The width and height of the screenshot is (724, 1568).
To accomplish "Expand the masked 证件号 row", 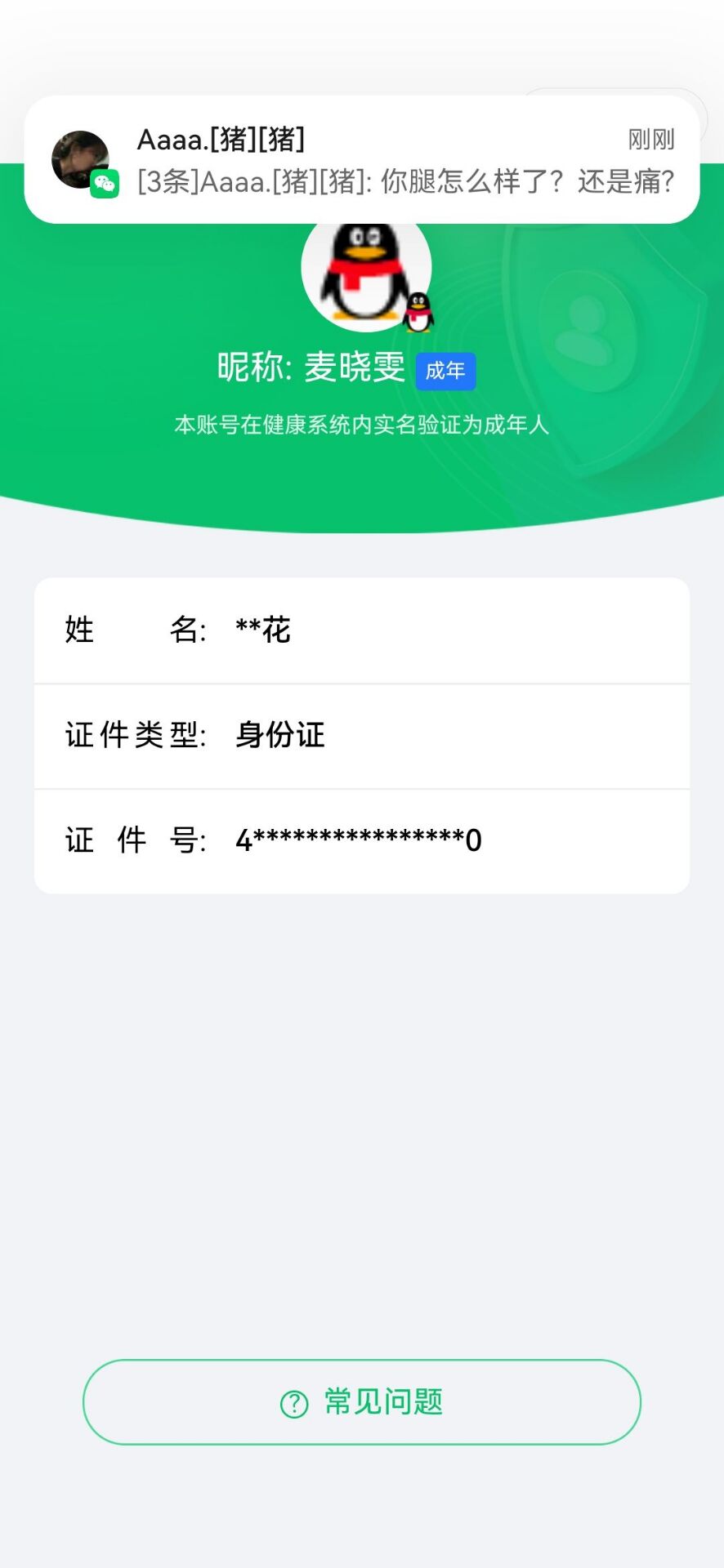I will tap(362, 840).
